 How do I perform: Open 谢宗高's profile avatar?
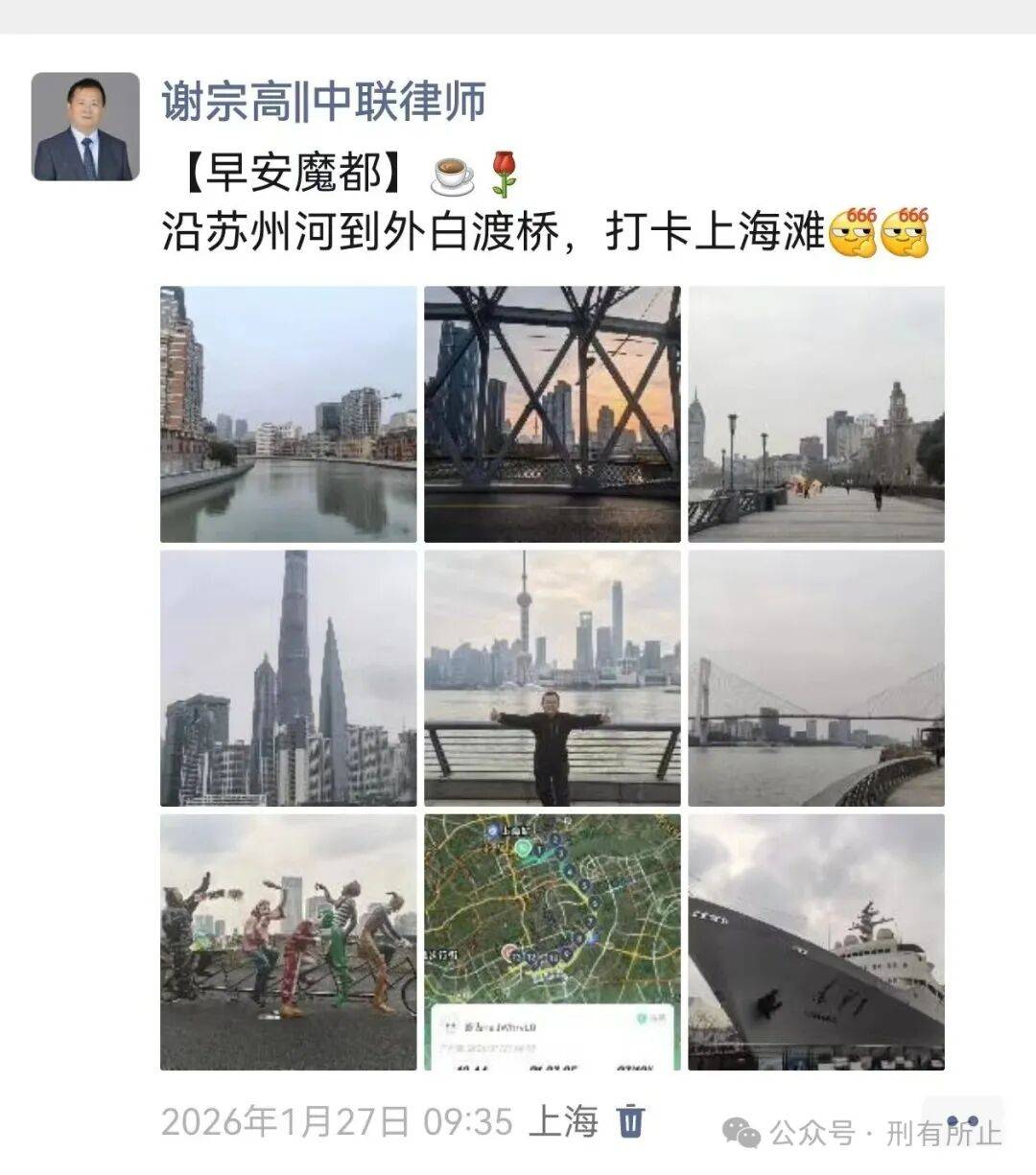coord(85,126)
